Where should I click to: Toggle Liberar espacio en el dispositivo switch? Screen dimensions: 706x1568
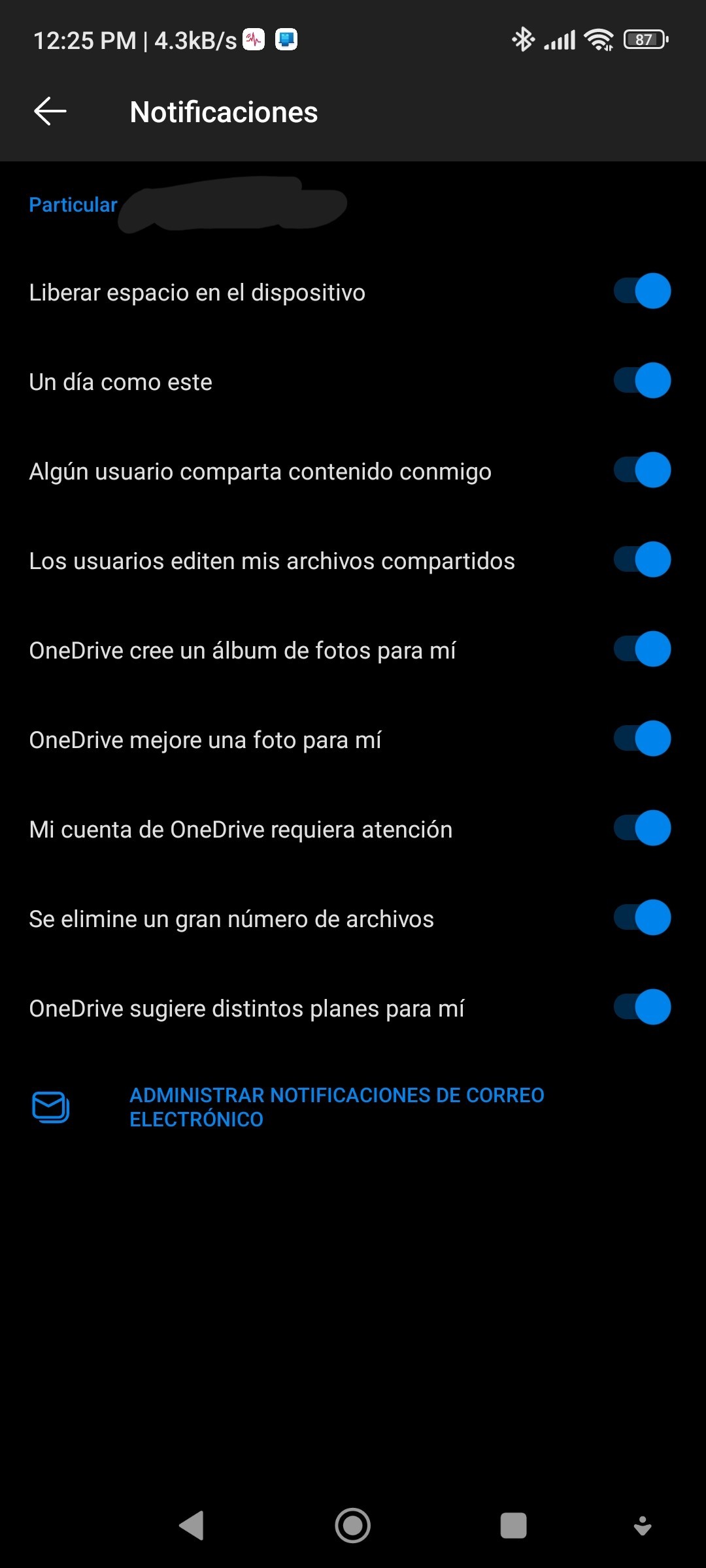point(642,291)
